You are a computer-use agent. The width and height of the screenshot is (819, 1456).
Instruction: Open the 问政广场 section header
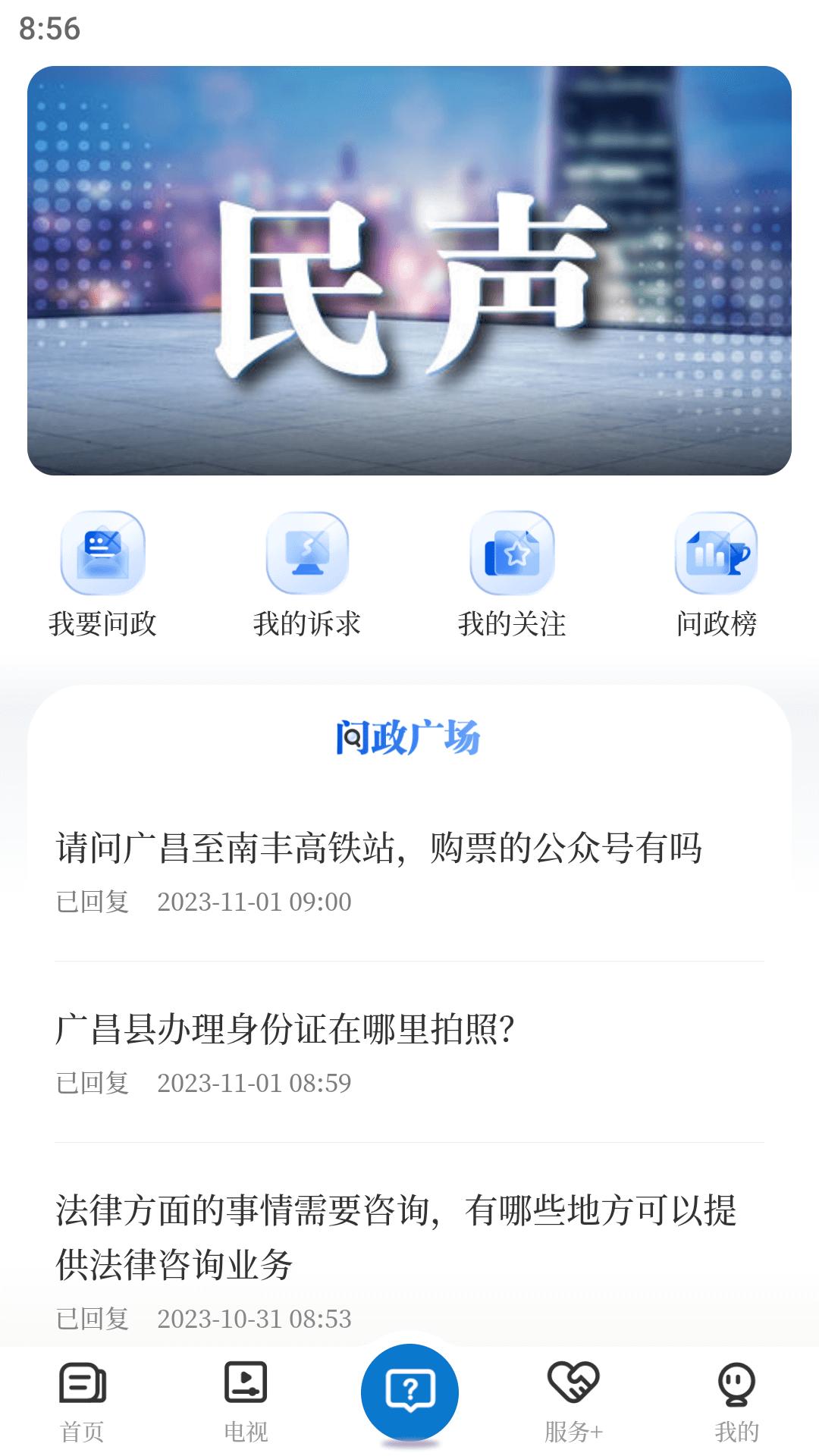pos(409,739)
